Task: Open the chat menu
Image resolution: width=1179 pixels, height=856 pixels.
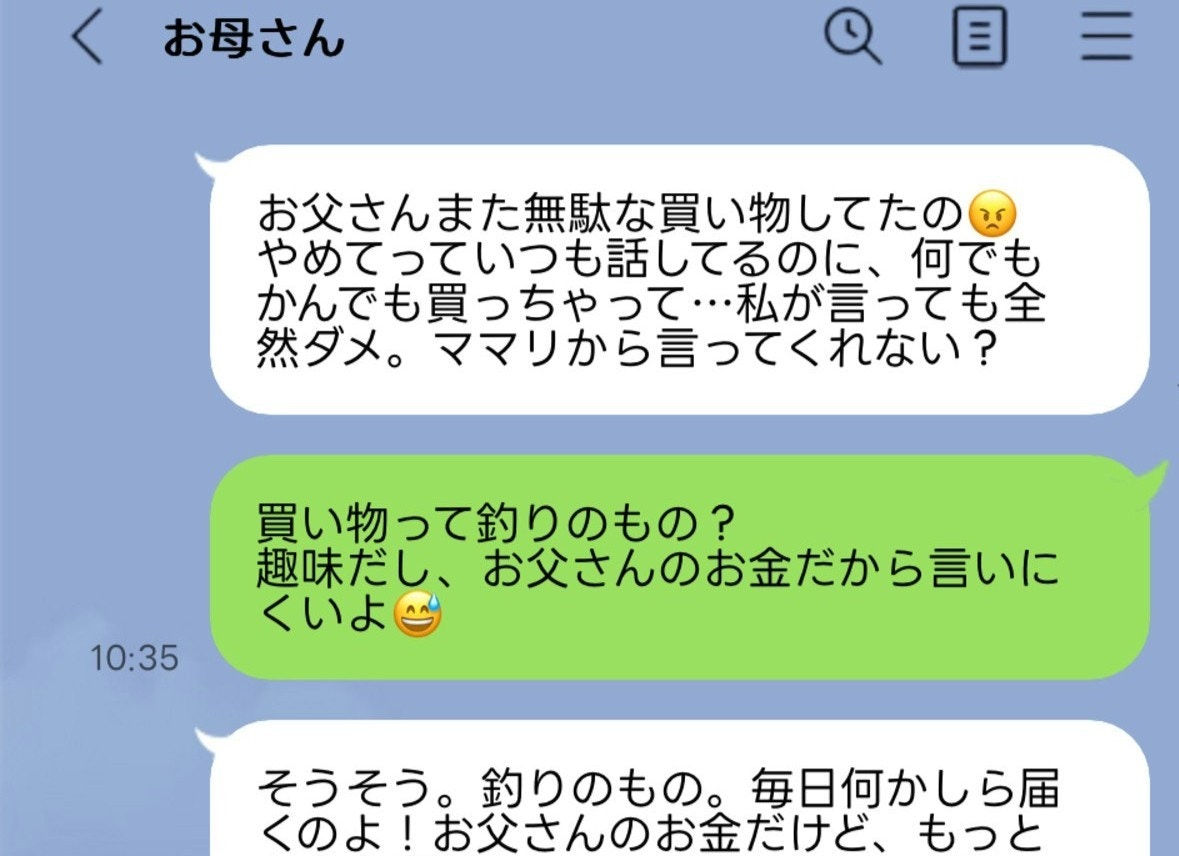Action: tap(1107, 40)
